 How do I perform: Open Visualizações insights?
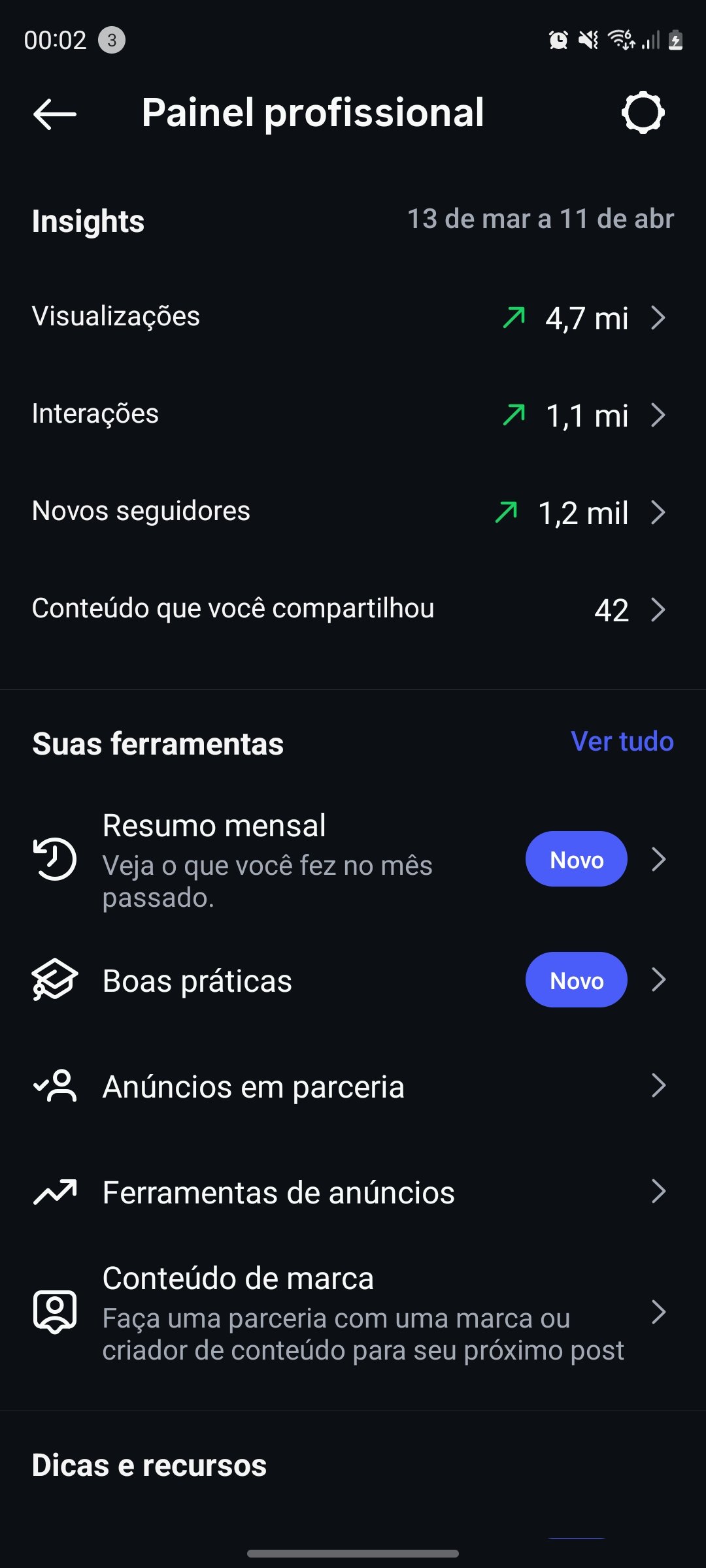pyautogui.click(x=353, y=318)
